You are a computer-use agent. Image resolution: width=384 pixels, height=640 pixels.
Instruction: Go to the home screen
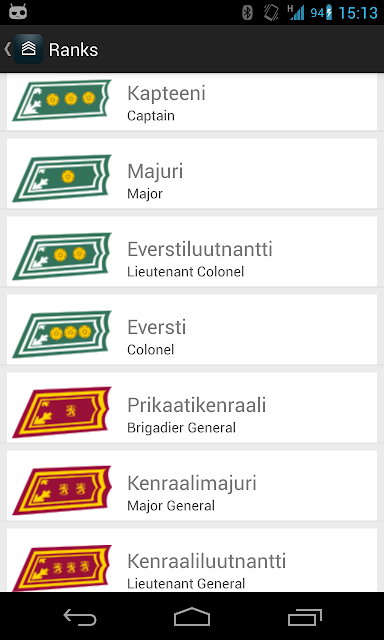point(192,617)
